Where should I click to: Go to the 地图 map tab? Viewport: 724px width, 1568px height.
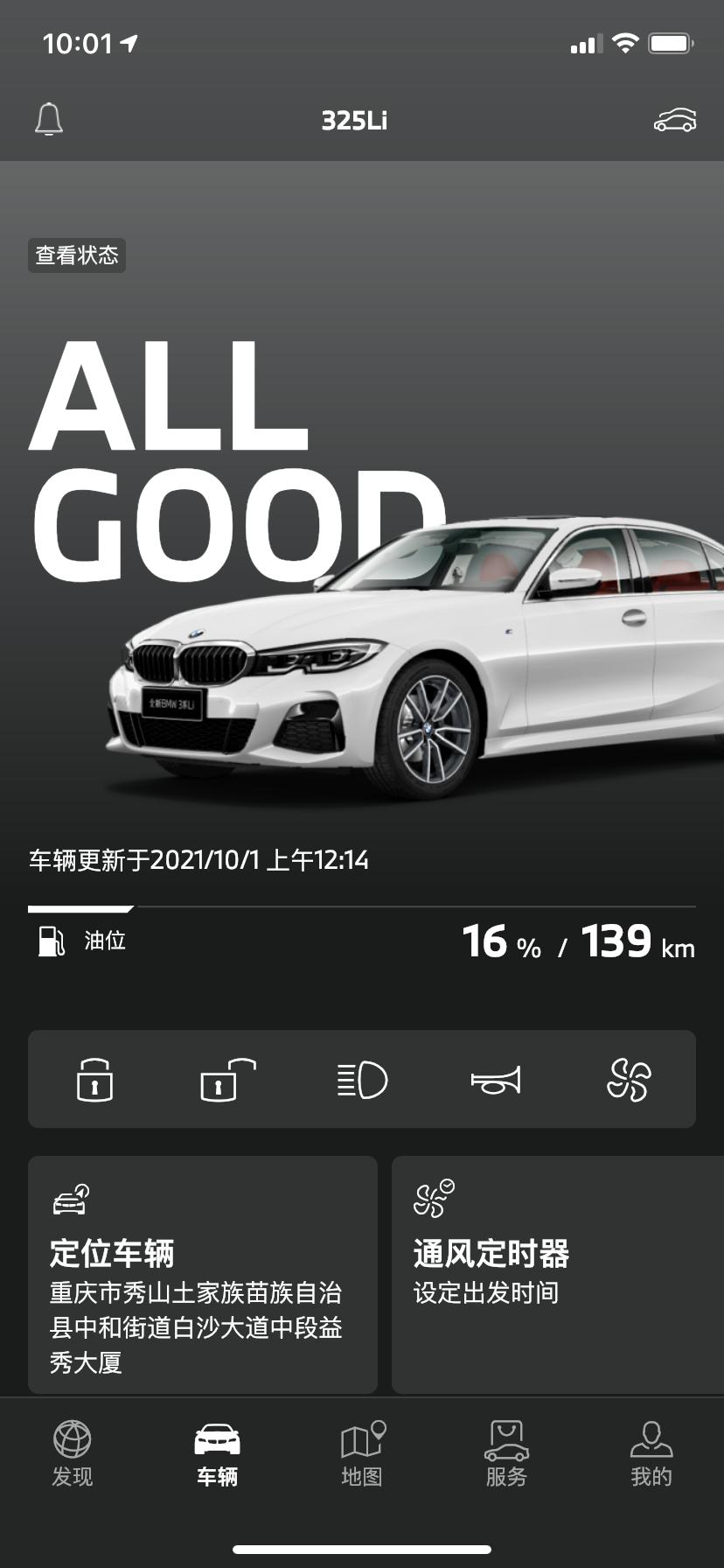point(362,1454)
